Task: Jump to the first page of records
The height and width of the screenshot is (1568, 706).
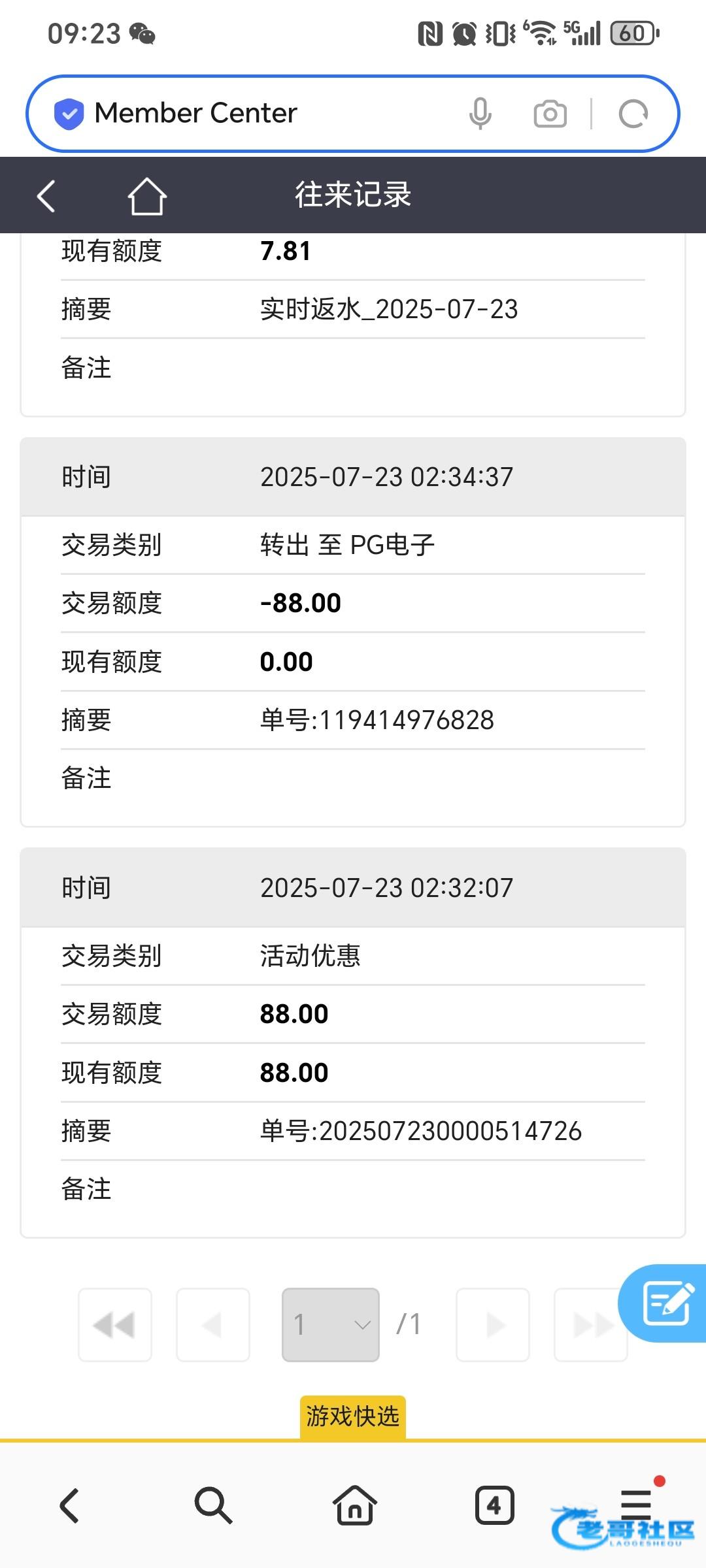Action: point(115,1325)
